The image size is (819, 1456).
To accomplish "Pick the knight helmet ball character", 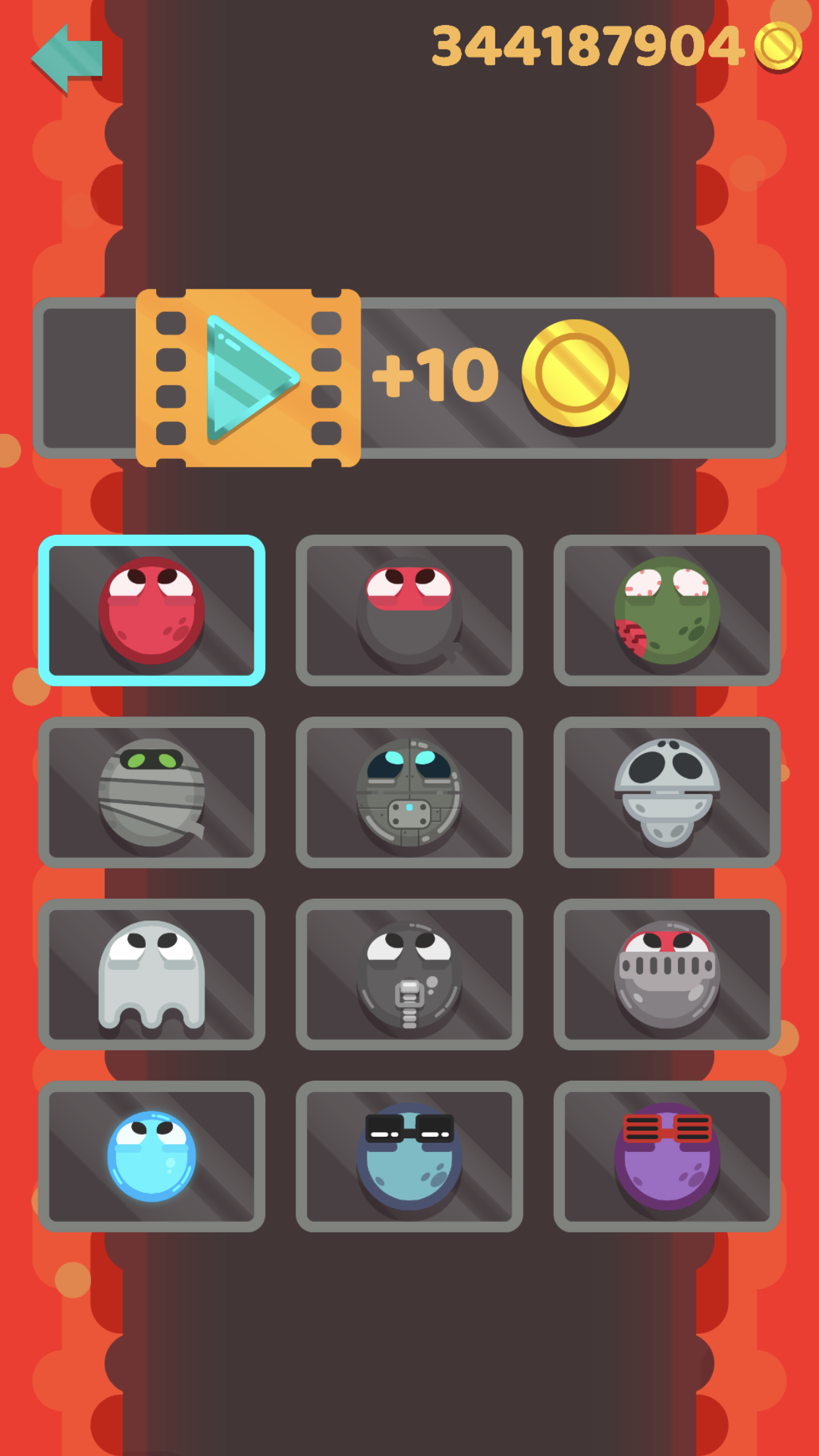I will 667,975.
